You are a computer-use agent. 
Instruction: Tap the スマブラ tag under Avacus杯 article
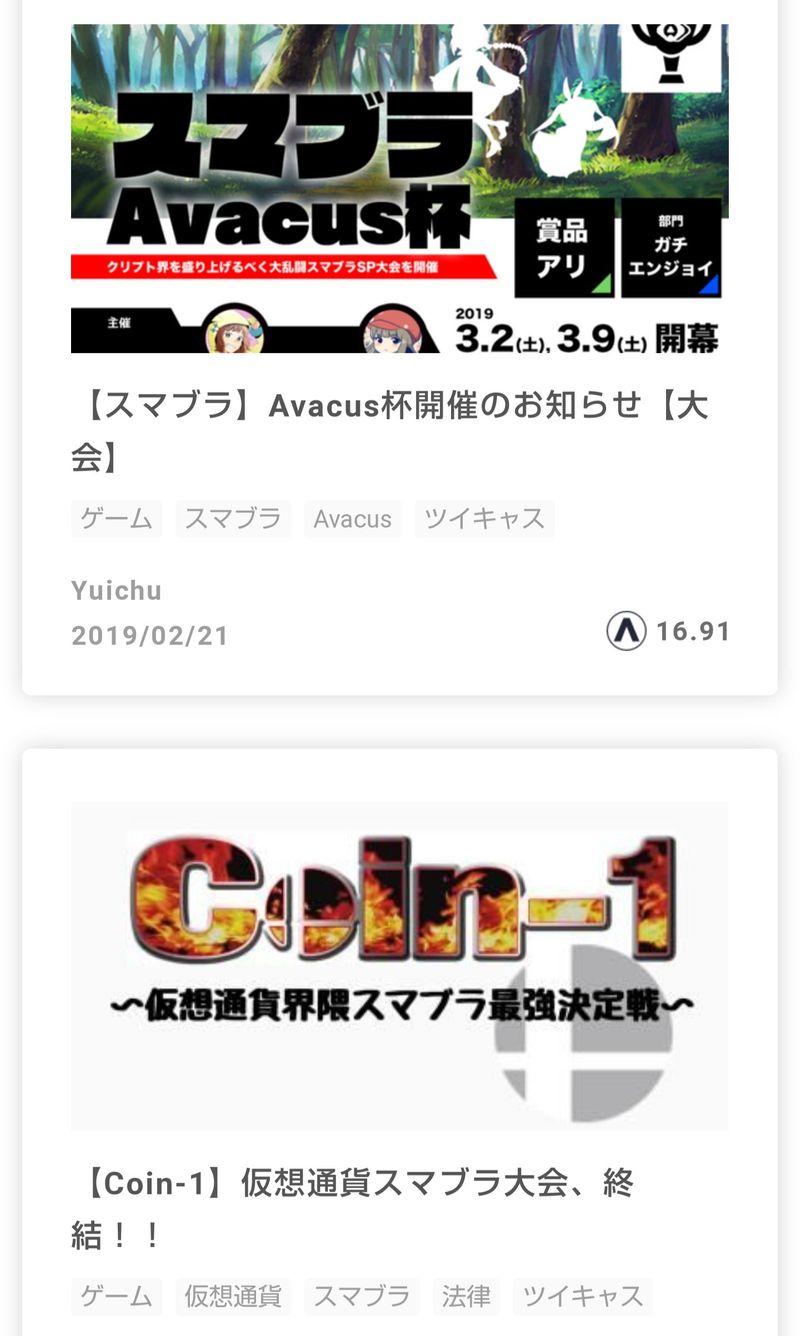(x=233, y=519)
